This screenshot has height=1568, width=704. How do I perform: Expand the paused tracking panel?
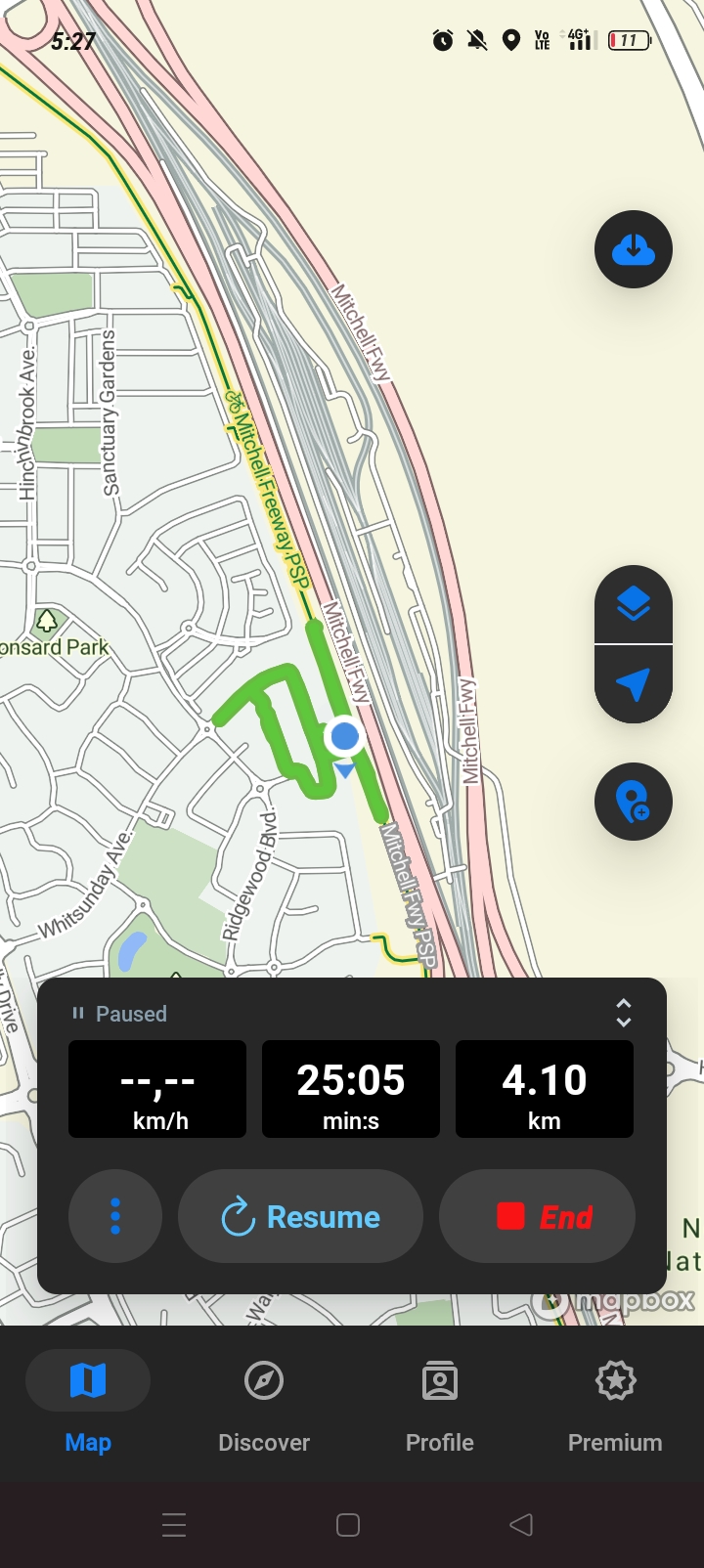pos(623,1013)
